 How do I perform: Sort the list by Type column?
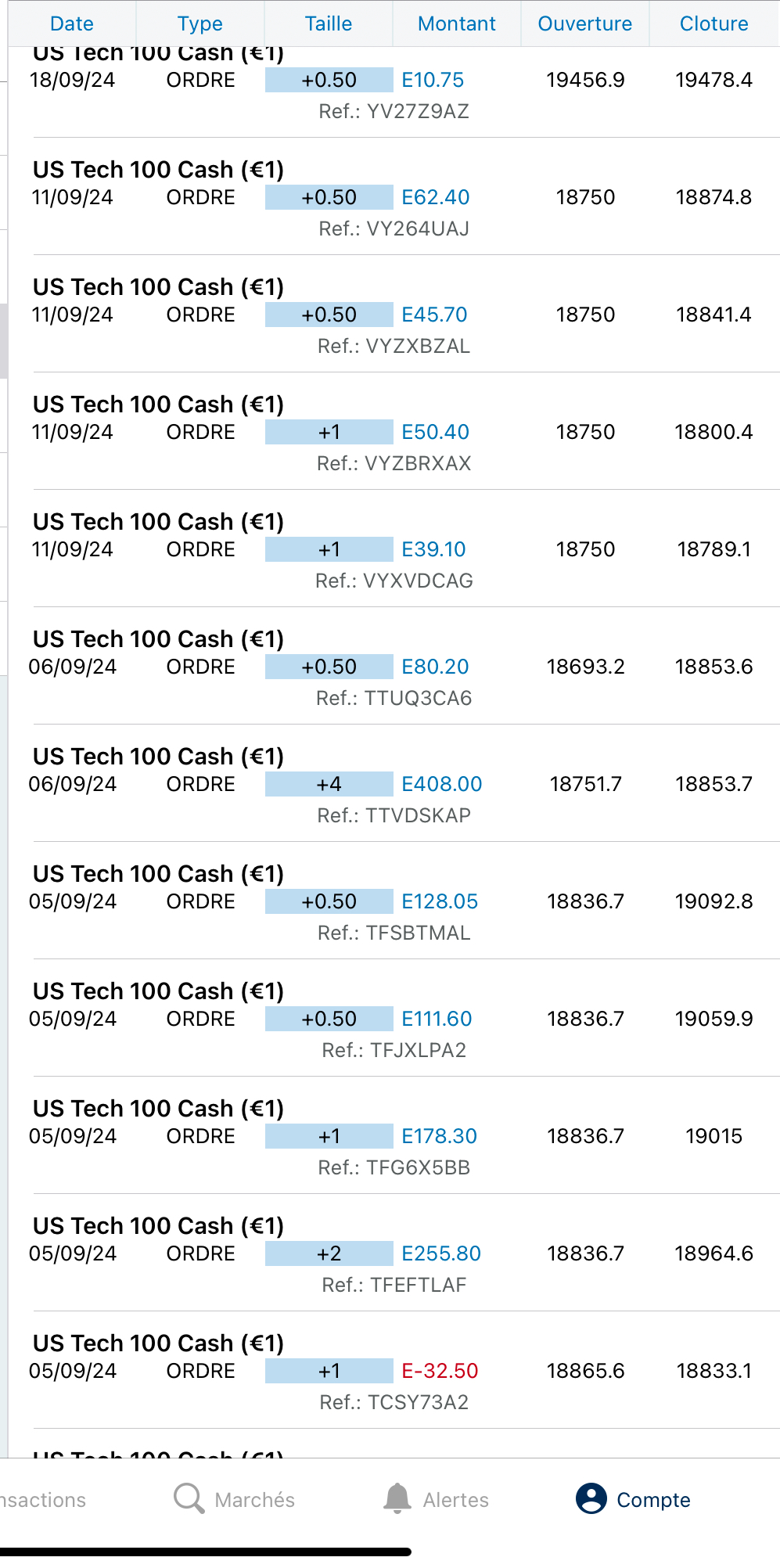pos(200,23)
